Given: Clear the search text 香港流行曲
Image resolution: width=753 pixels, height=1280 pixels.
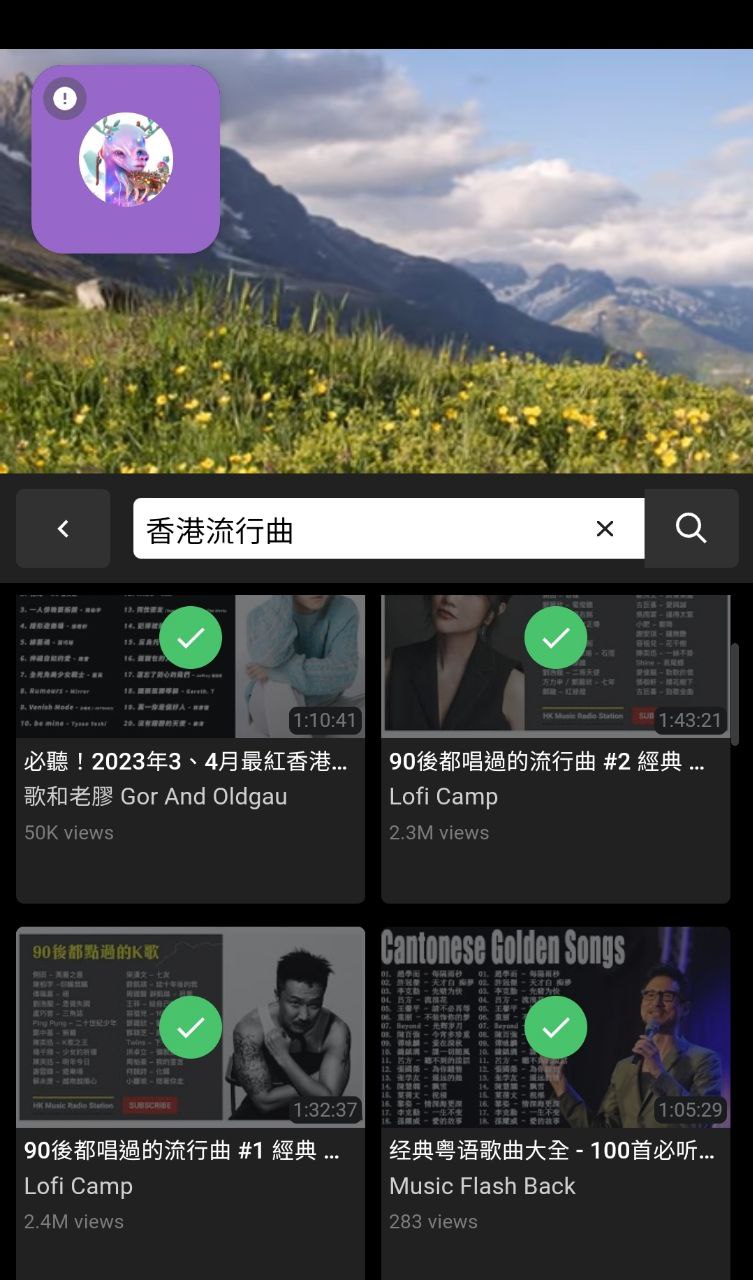Looking at the screenshot, I should pos(605,529).
